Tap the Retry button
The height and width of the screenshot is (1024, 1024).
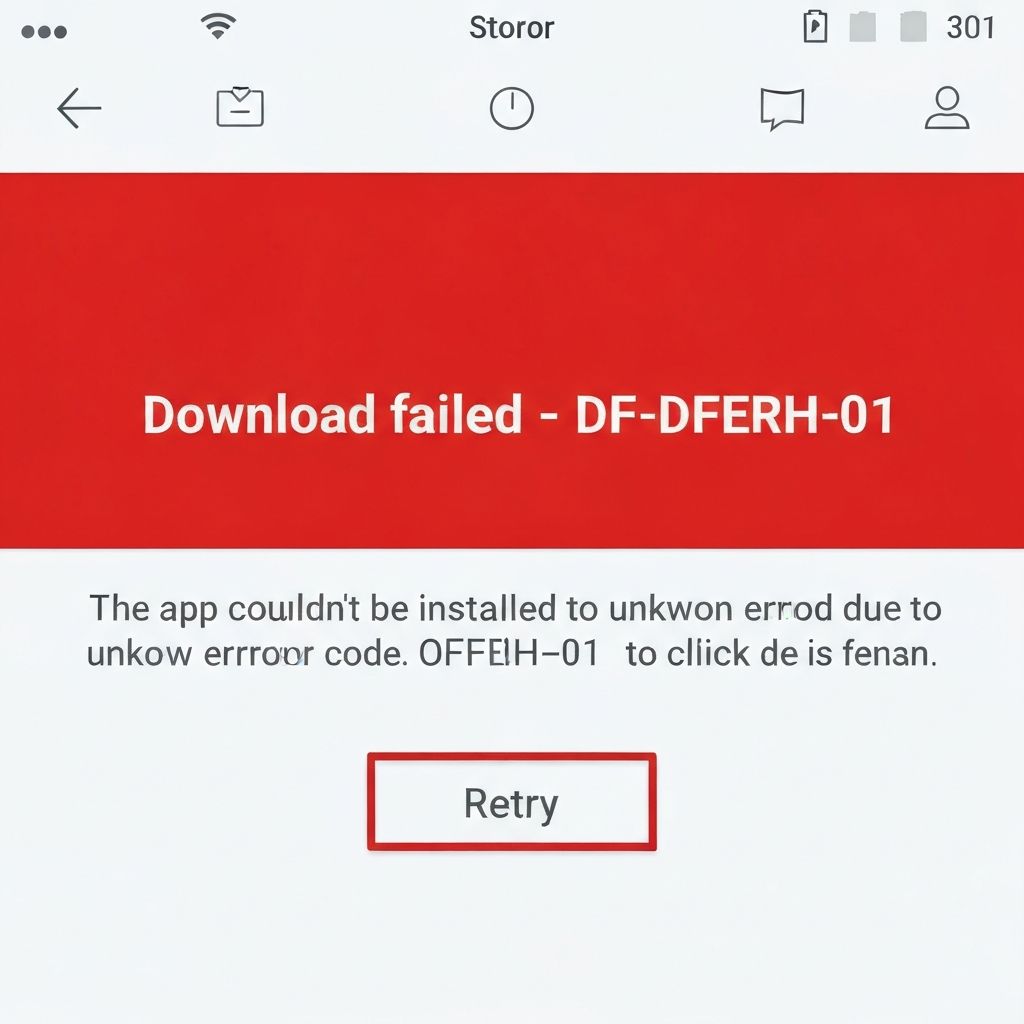511,802
